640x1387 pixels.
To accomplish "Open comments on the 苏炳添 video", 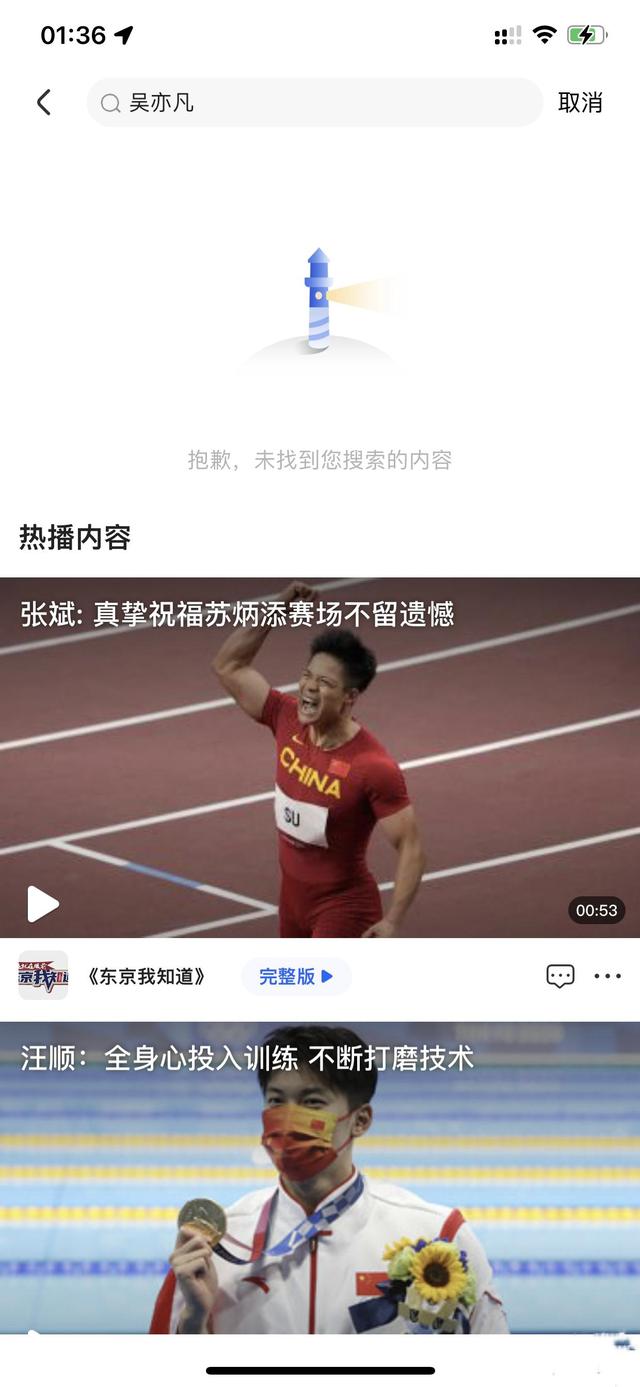I will click(x=560, y=976).
